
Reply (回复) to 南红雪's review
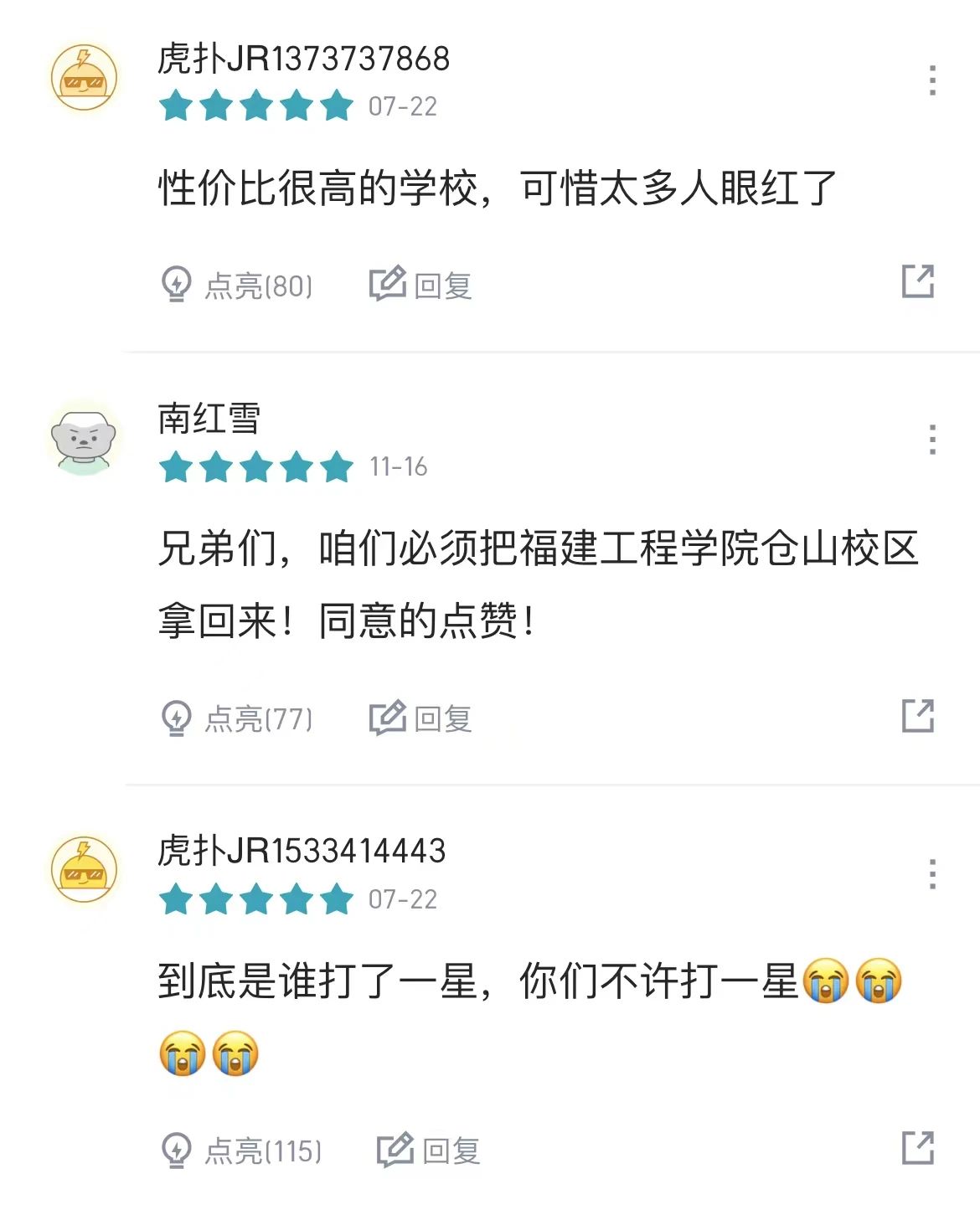click(420, 718)
